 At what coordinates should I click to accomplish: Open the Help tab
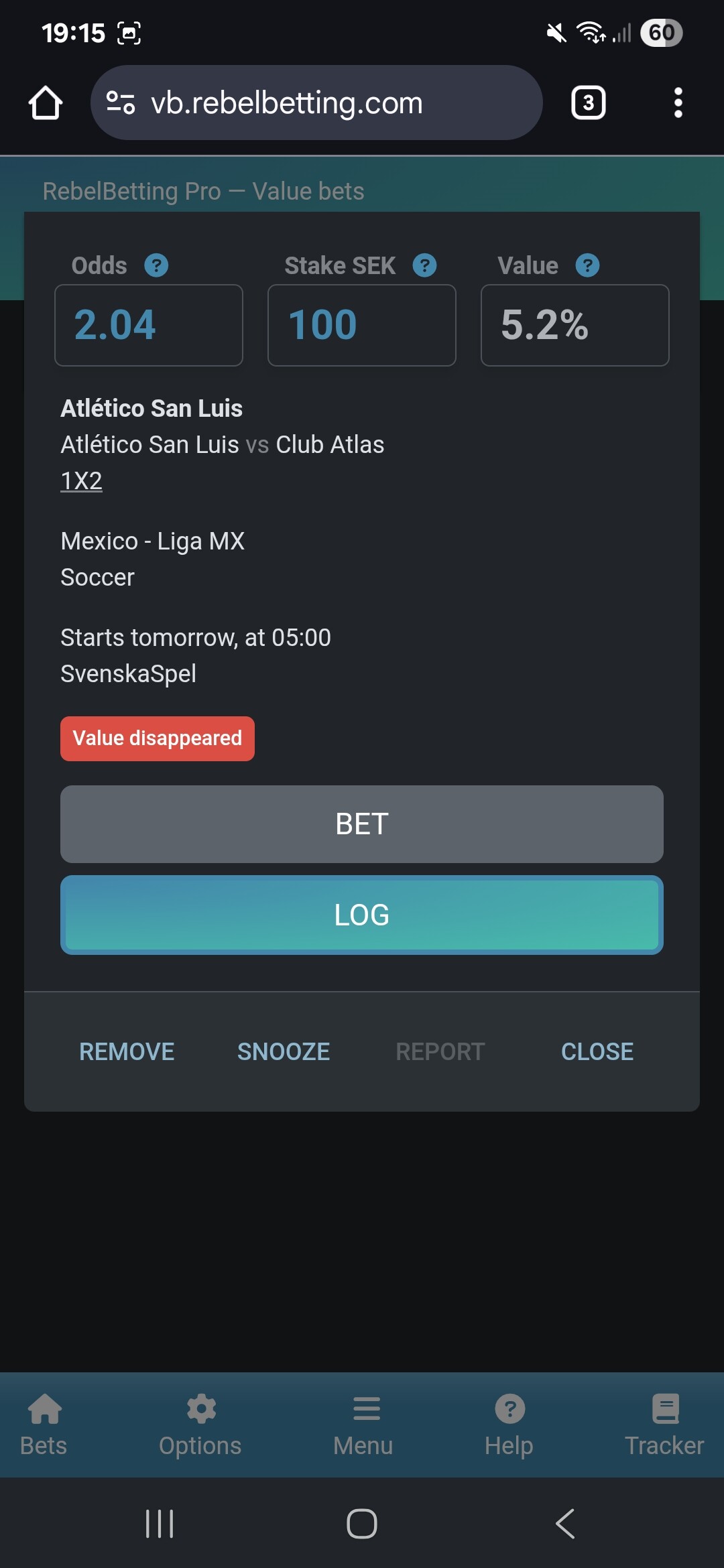[509, 1425]
